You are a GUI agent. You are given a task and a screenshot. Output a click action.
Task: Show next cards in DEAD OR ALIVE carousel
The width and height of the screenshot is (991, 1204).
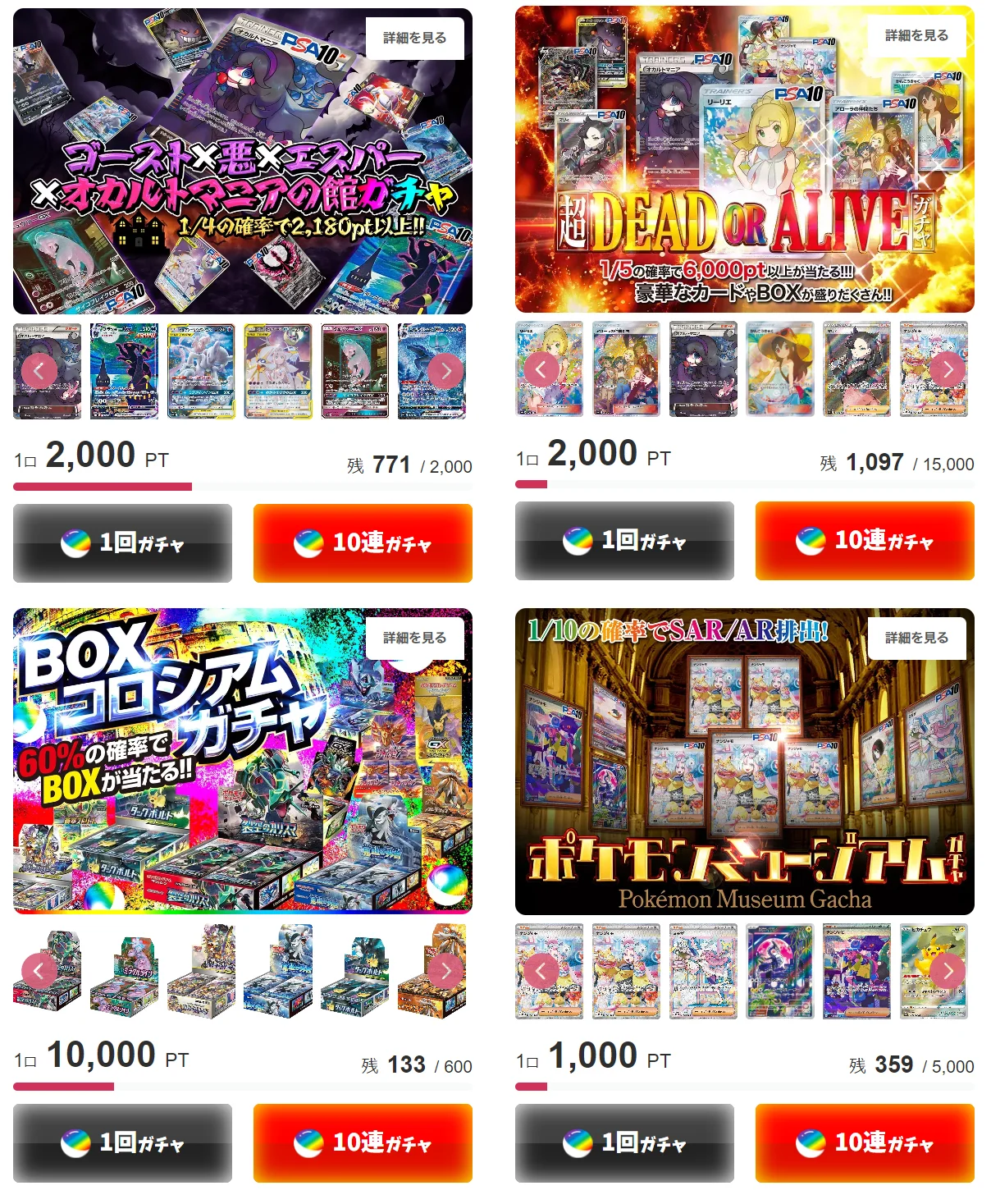[948, 369]
